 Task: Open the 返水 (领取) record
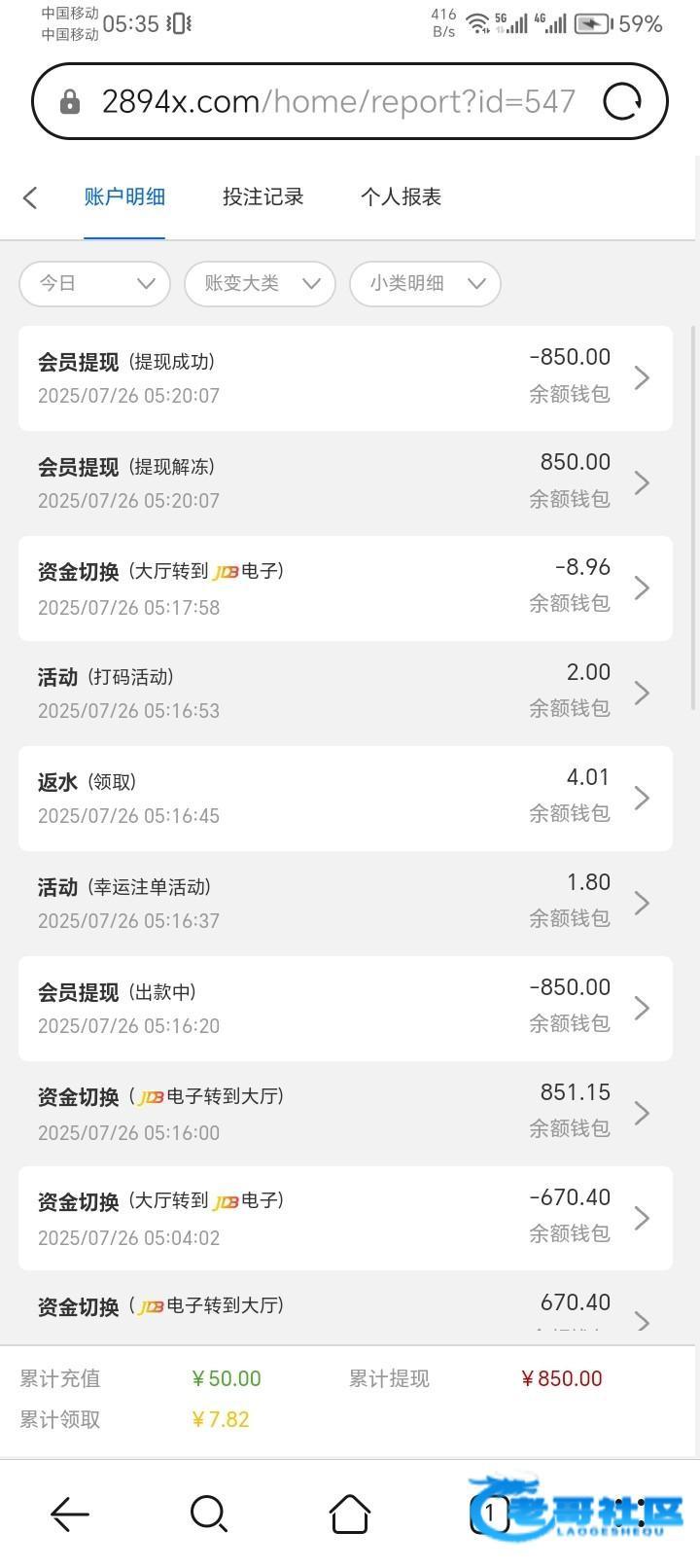click(345, 799)
